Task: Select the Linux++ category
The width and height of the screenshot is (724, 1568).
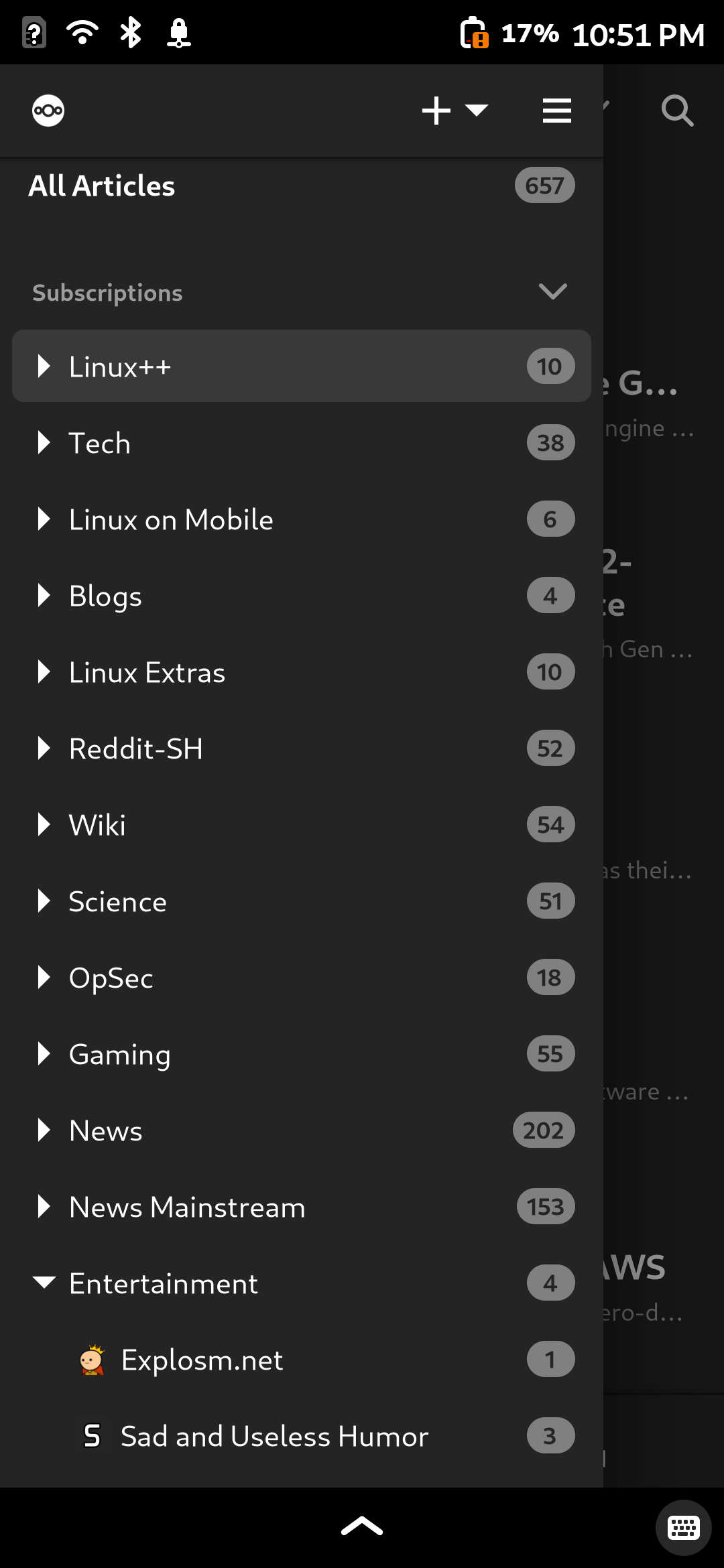Action: (x=302, y=367)
